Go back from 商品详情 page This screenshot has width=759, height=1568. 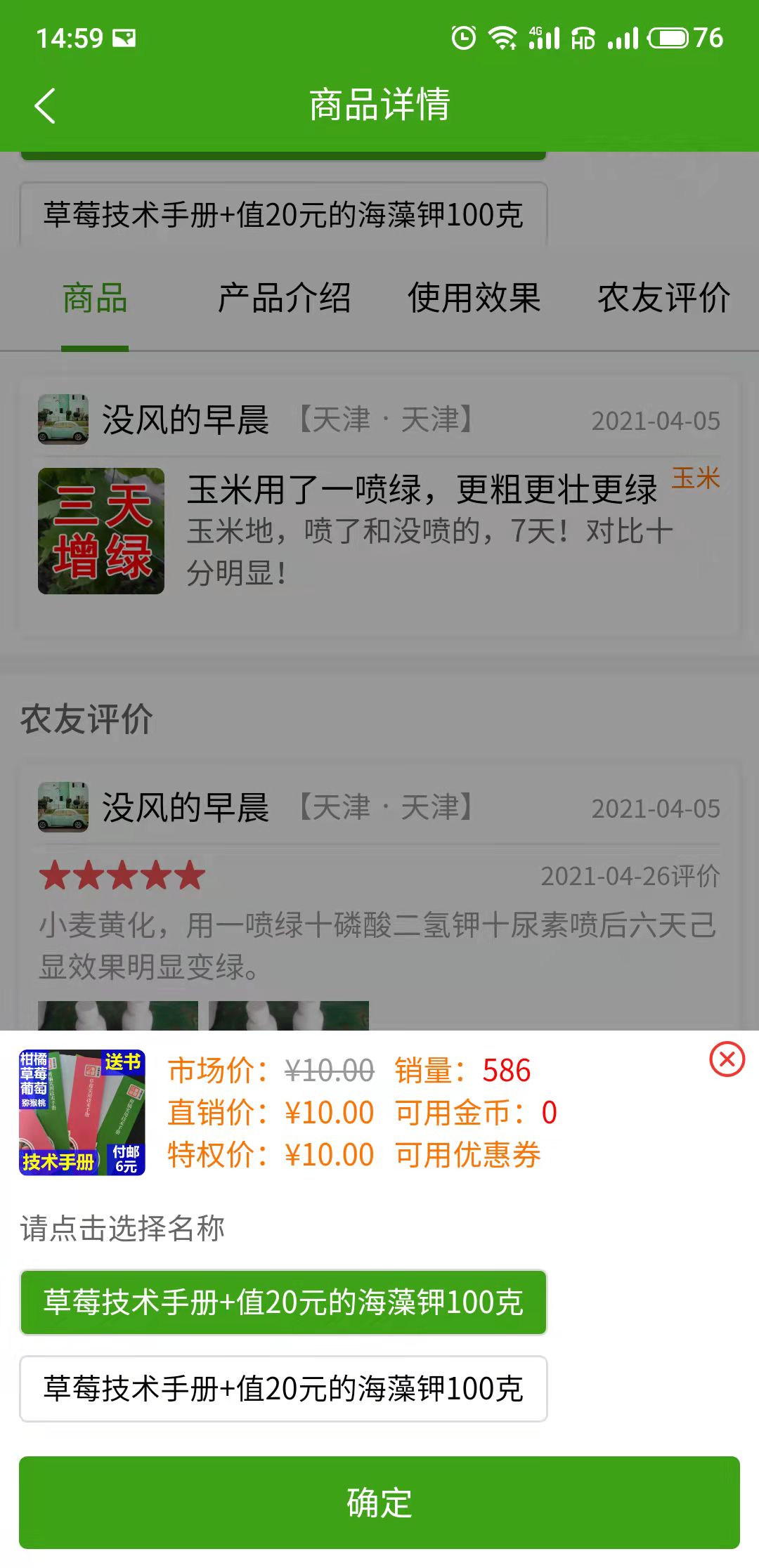coord(45,106)
